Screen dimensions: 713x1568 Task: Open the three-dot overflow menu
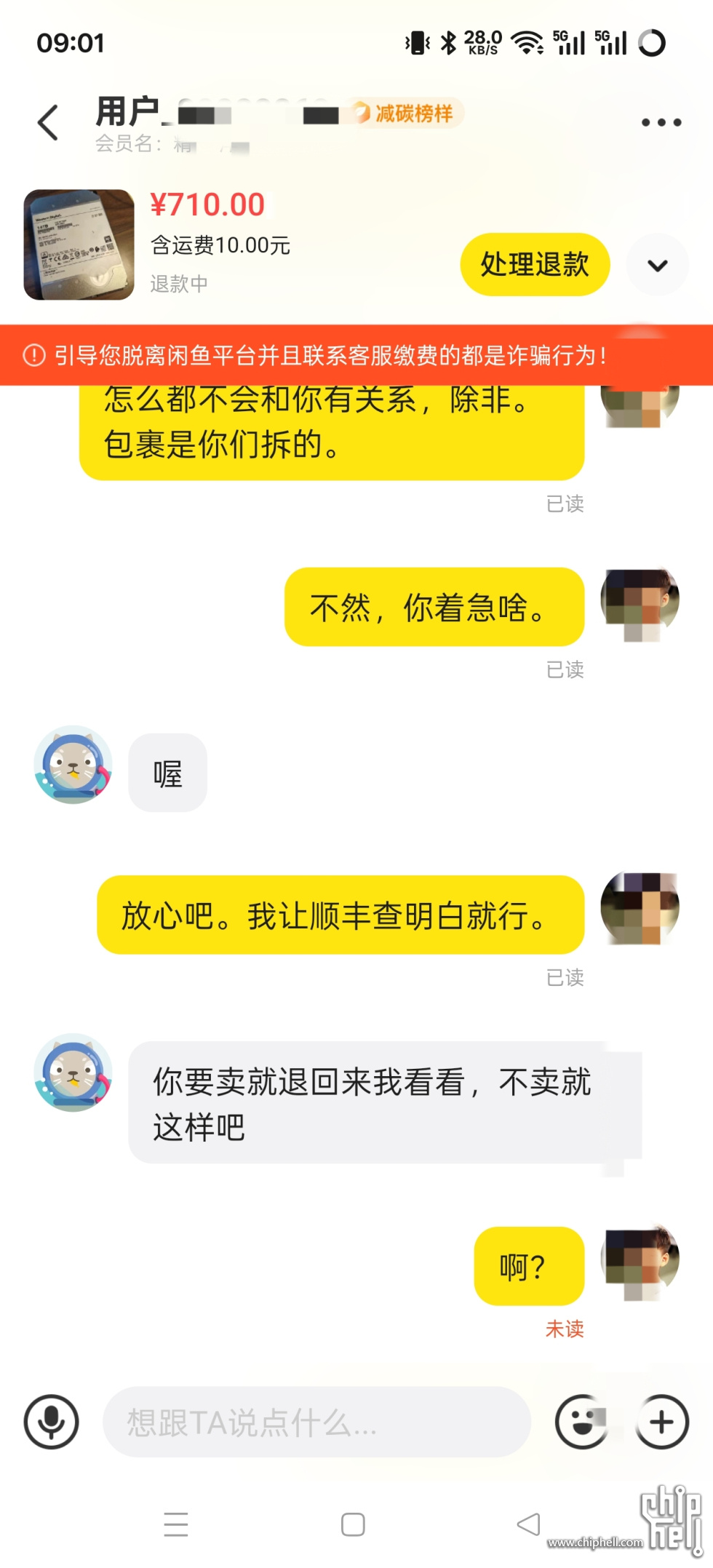click(x=661, y=122)
